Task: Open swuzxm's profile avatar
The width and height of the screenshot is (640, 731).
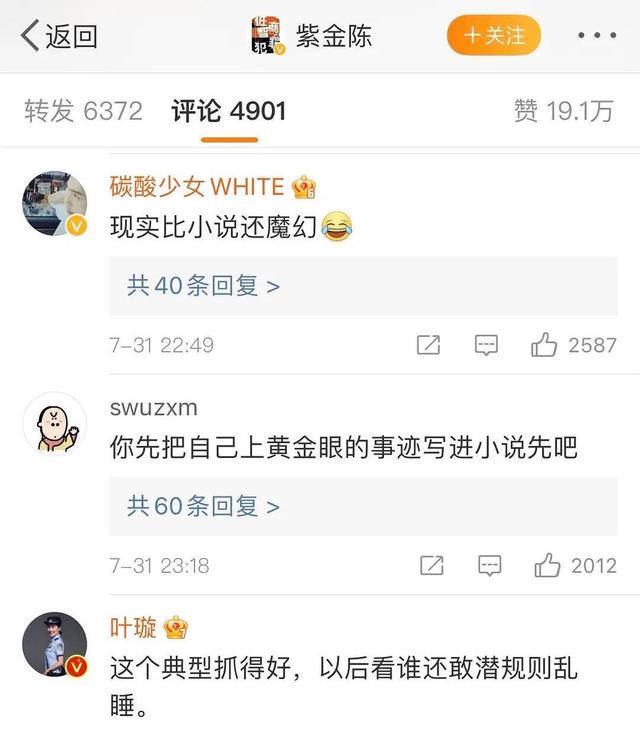Action: coord(54,424)
